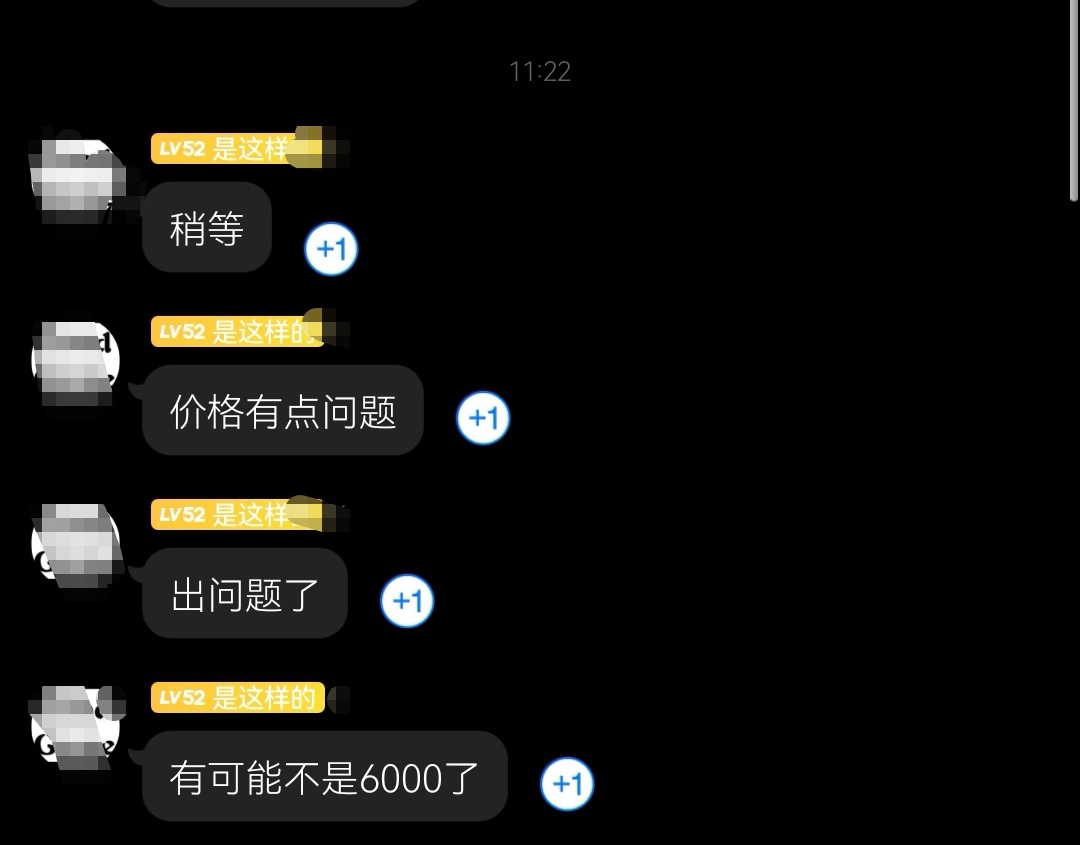Open sender avatar next to 有可能不是6000了 message
Screen dimensions: 1080x845
tap(76, 728)
